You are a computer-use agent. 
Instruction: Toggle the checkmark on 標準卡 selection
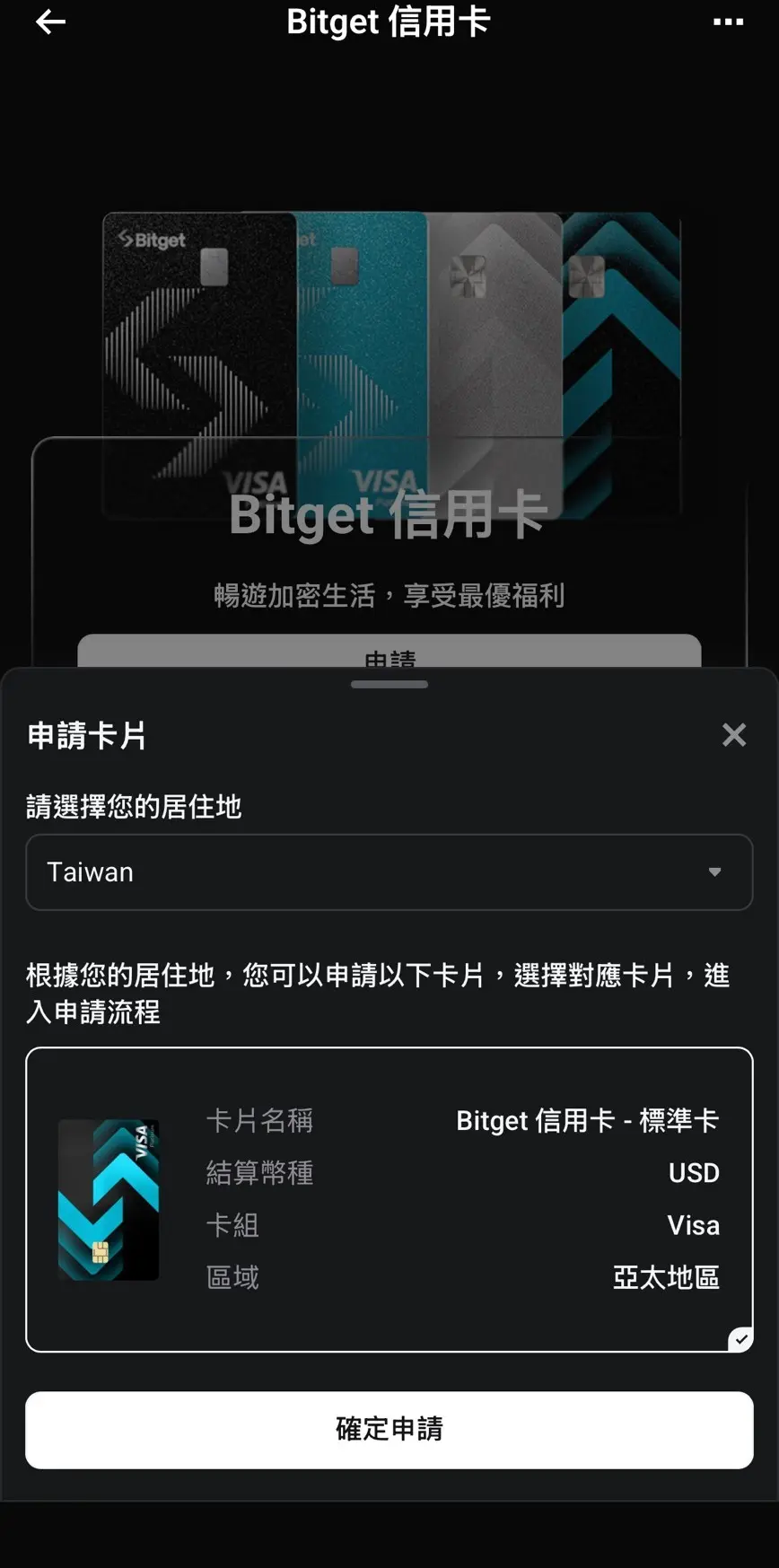740,1340
